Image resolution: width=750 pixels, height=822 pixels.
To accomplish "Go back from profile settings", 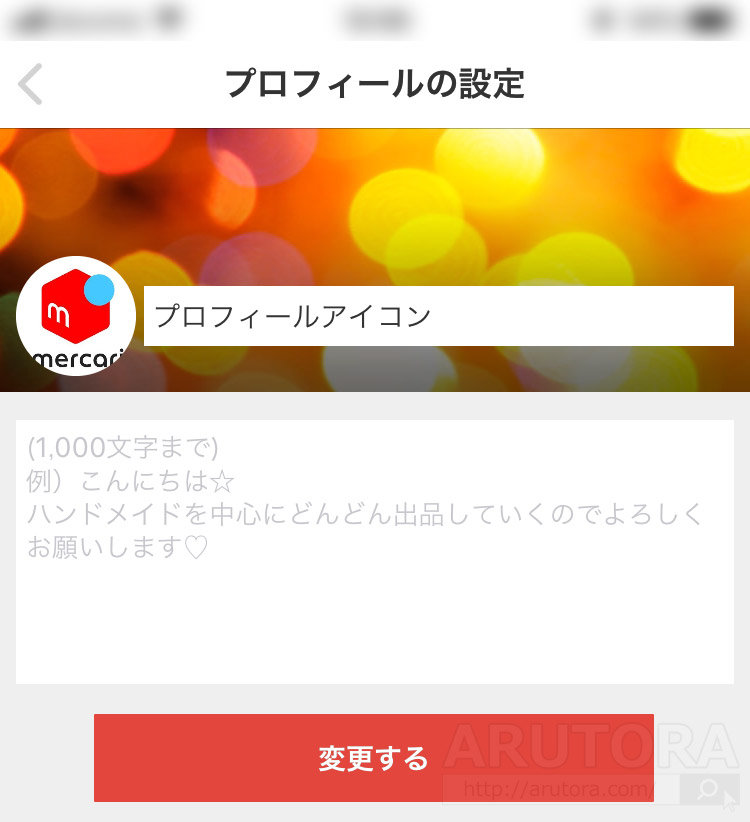I will [31, 85].
